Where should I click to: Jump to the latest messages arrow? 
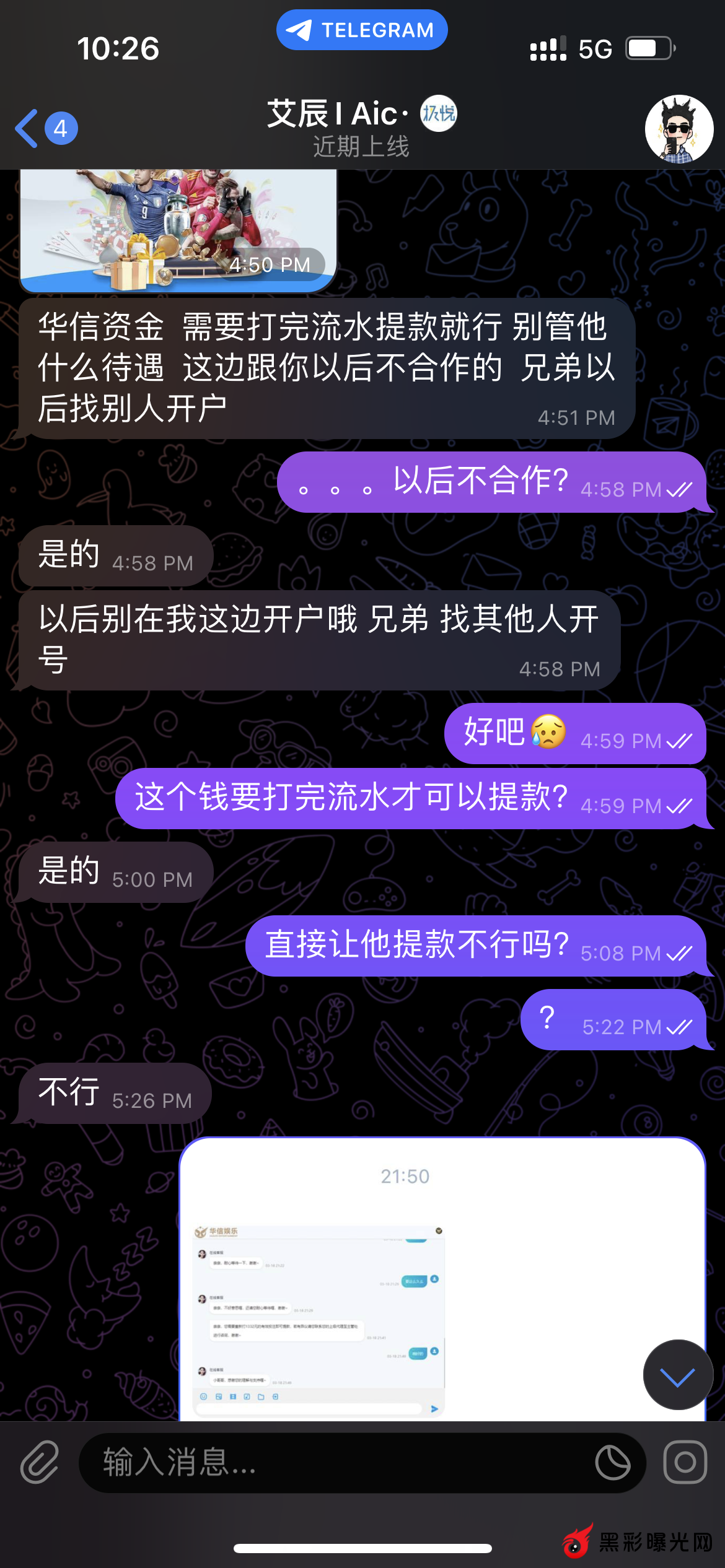point(678,1375)
